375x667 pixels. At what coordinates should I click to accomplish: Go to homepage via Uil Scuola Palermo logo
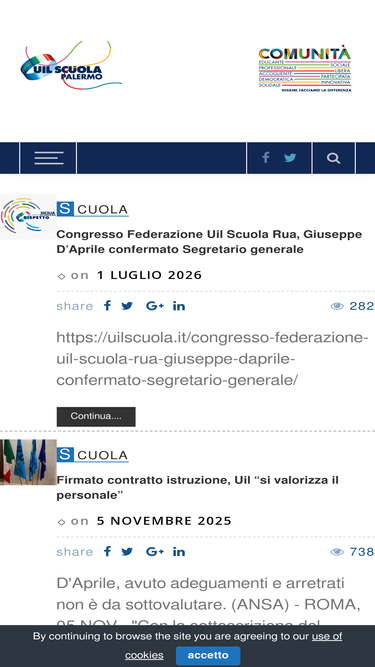[71, 65]
